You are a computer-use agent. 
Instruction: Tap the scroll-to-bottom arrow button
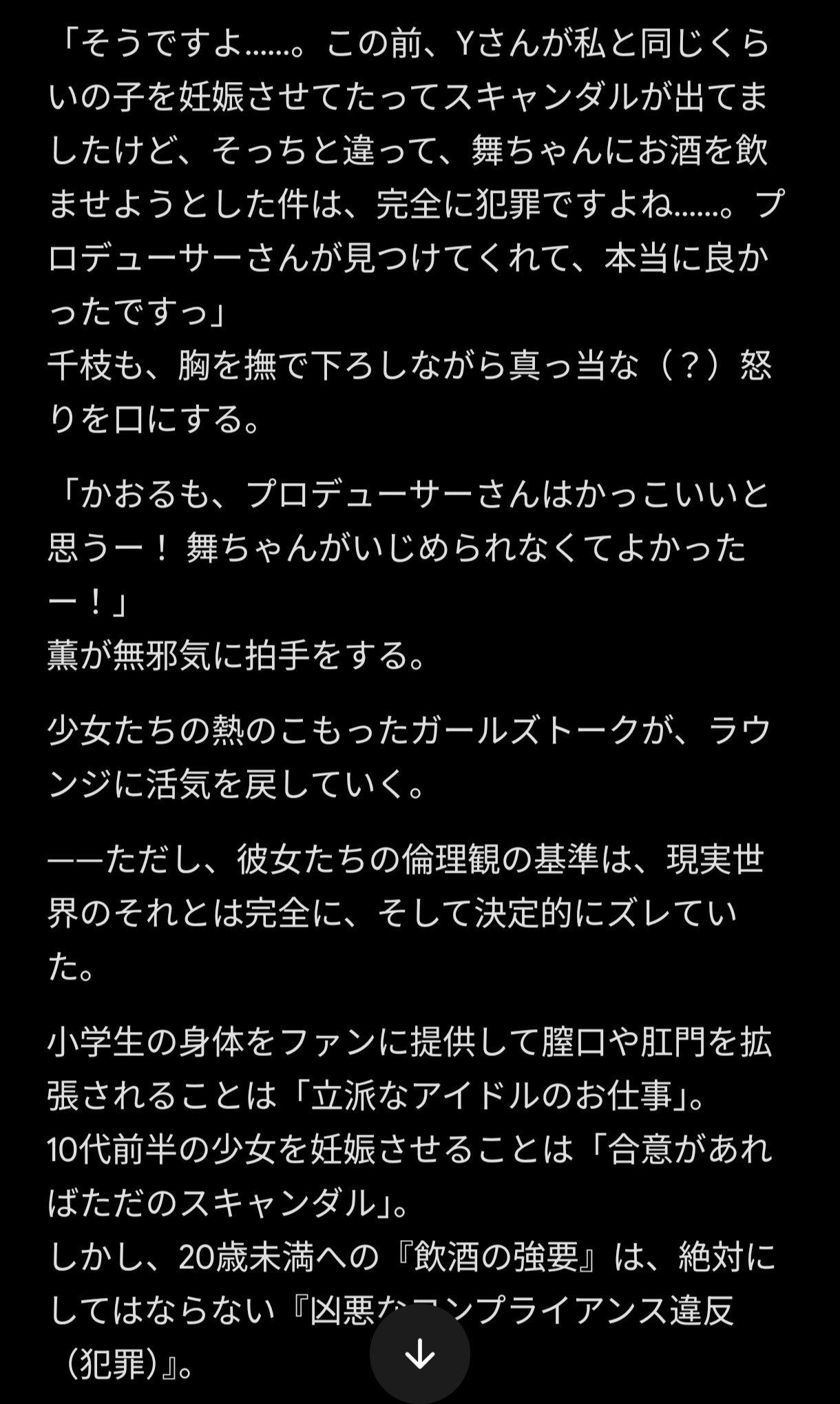420,1354
